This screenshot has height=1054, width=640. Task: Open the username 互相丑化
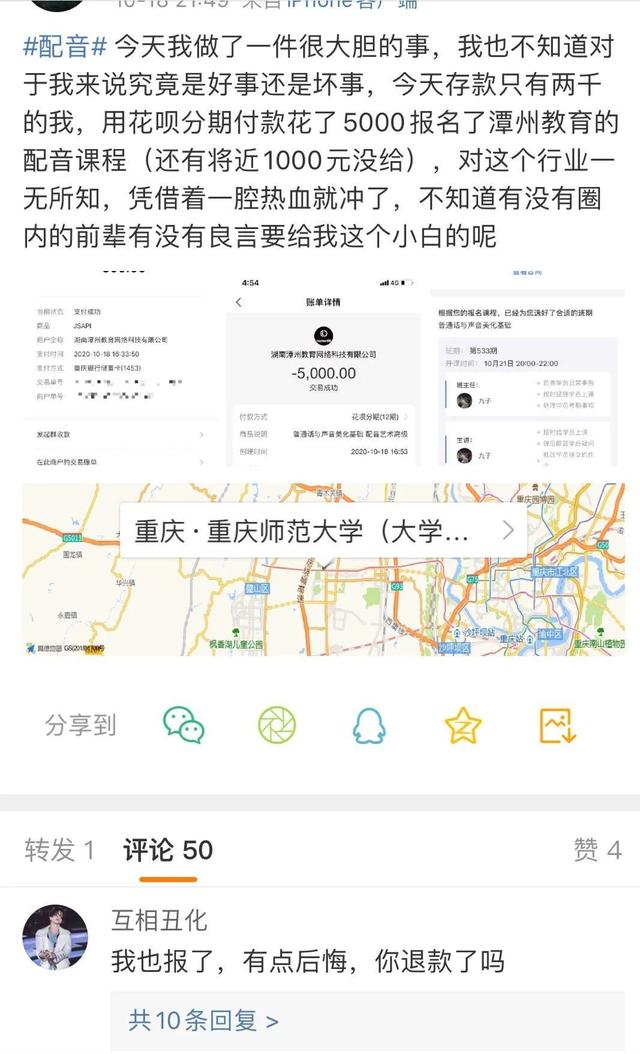(159, 921)
